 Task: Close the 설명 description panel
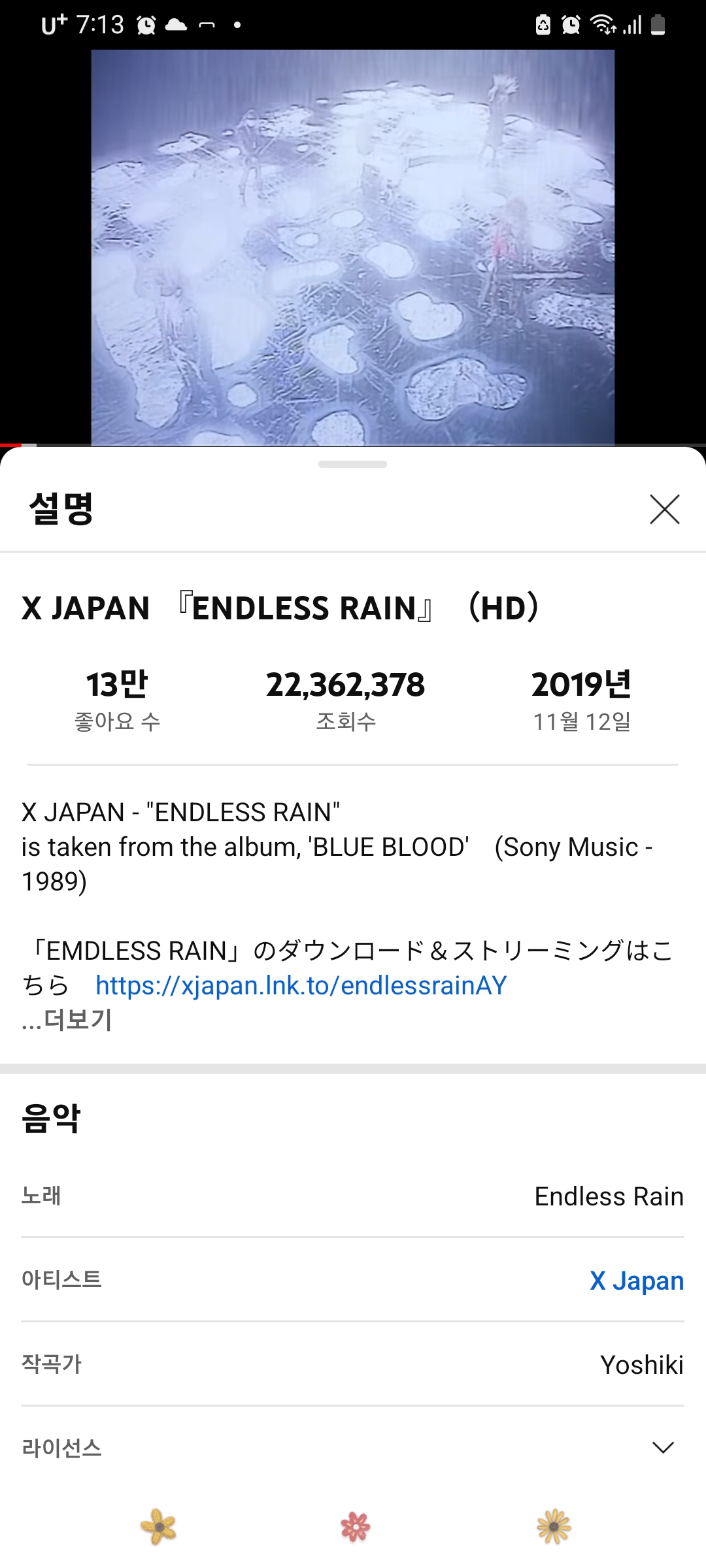click(x=664, y=510)
